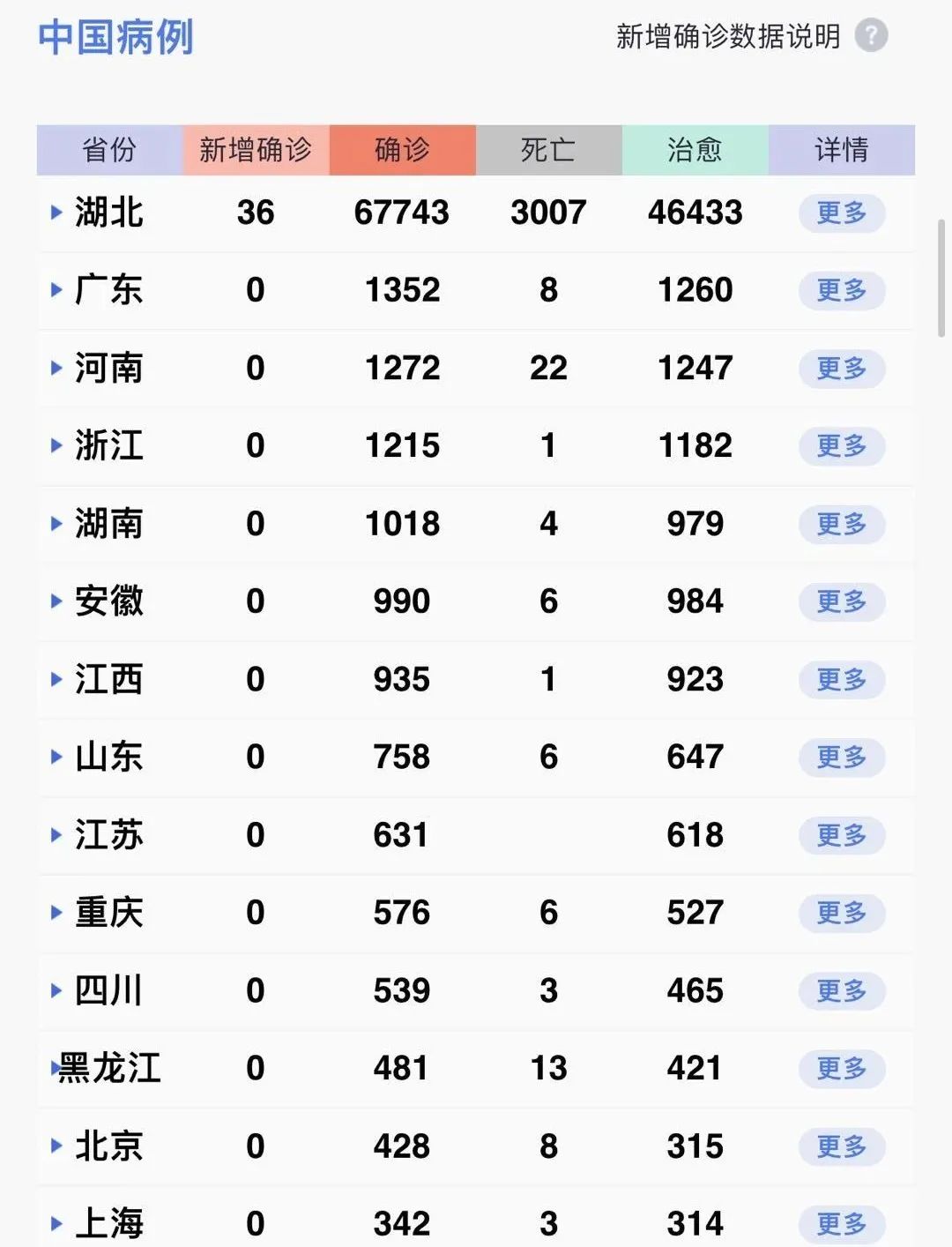Open 更多 details for 江苏
Screen dimensions: 952x1247
pyautogui.click(x=842, y=835)
